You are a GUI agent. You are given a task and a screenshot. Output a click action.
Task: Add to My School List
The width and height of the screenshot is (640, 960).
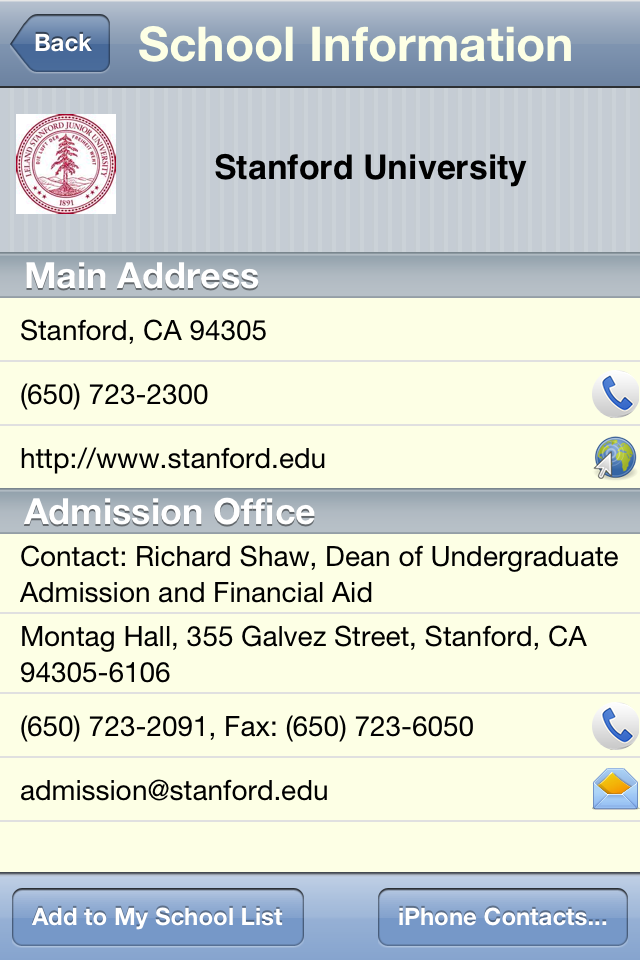click(158, 917)
